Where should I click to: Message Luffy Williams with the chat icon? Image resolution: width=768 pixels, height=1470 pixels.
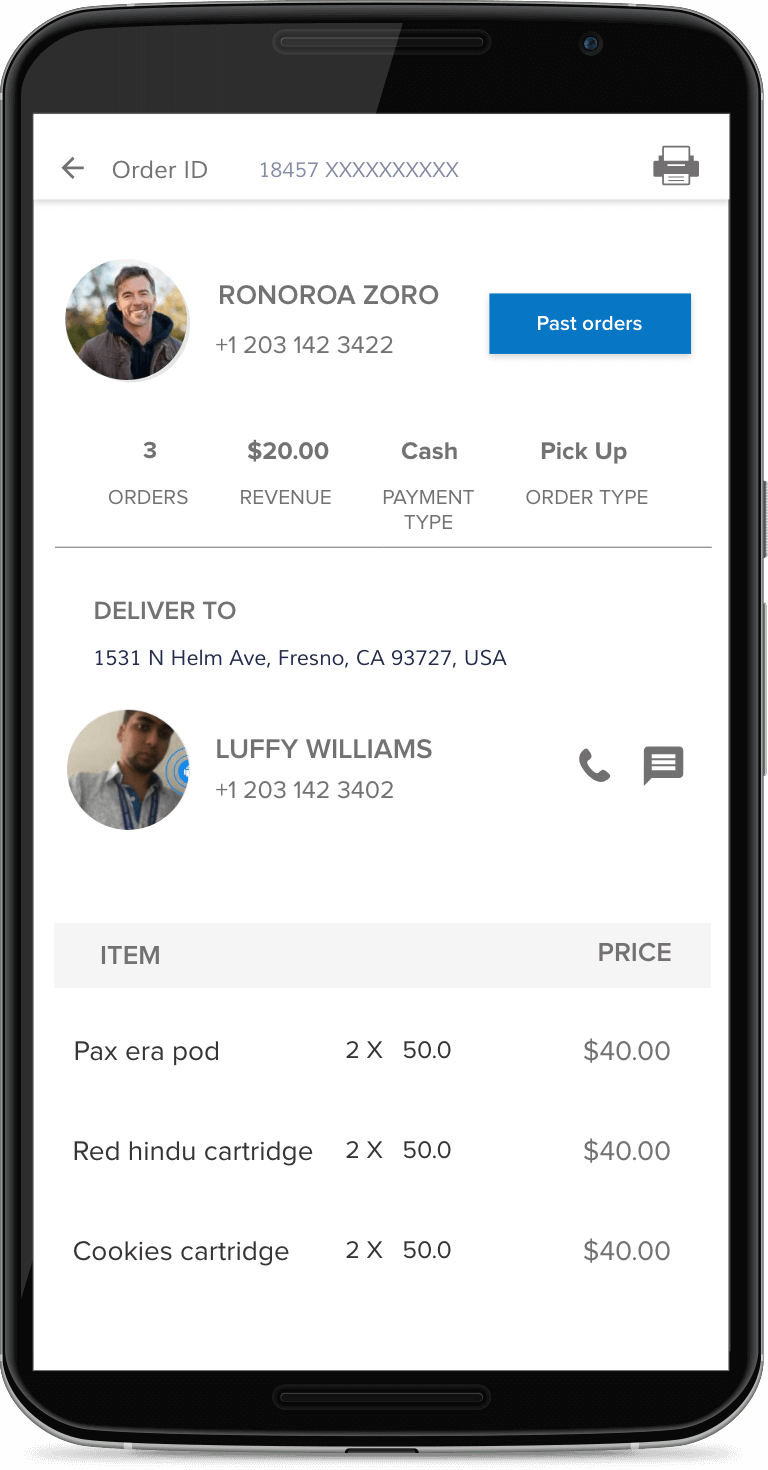click(663, 766)
